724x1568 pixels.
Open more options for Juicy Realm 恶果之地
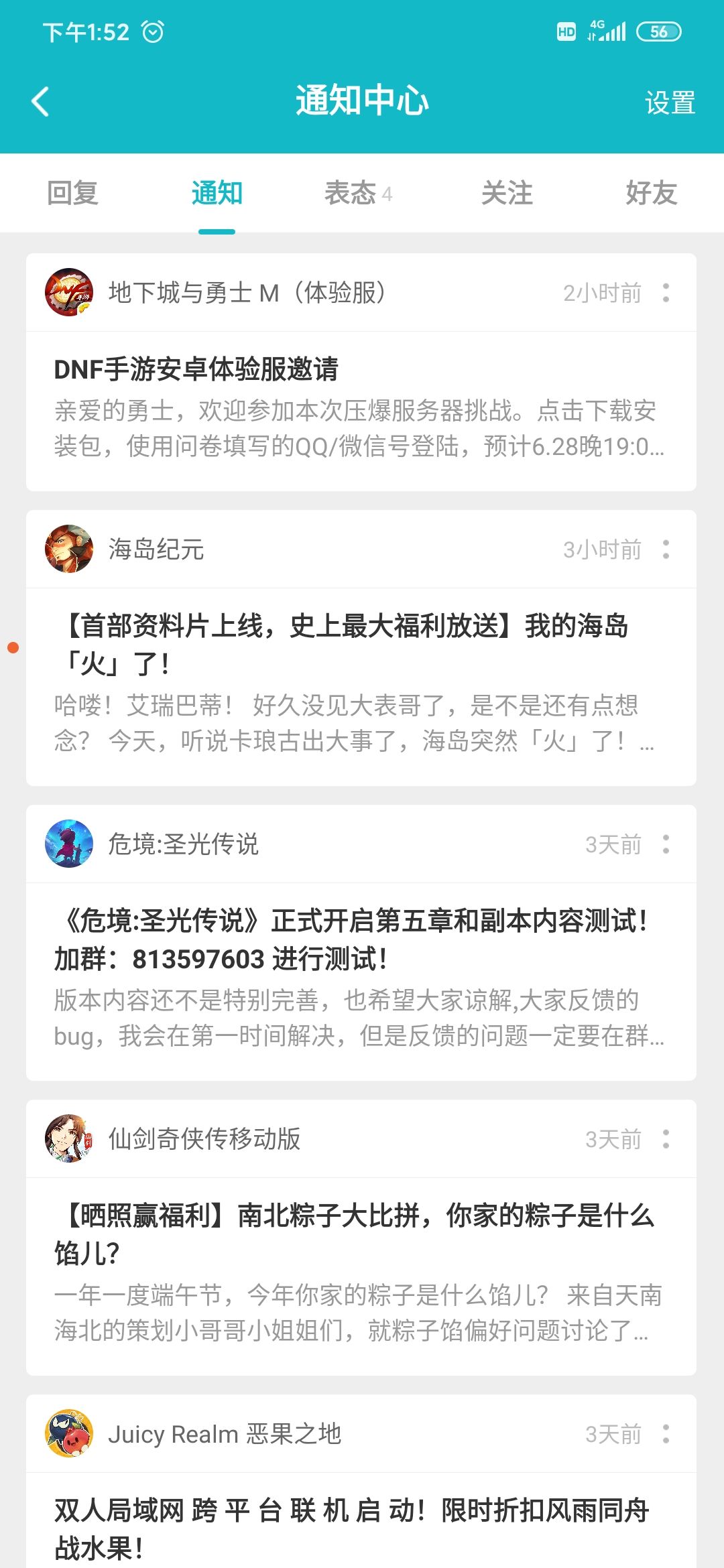point(666,1434)
